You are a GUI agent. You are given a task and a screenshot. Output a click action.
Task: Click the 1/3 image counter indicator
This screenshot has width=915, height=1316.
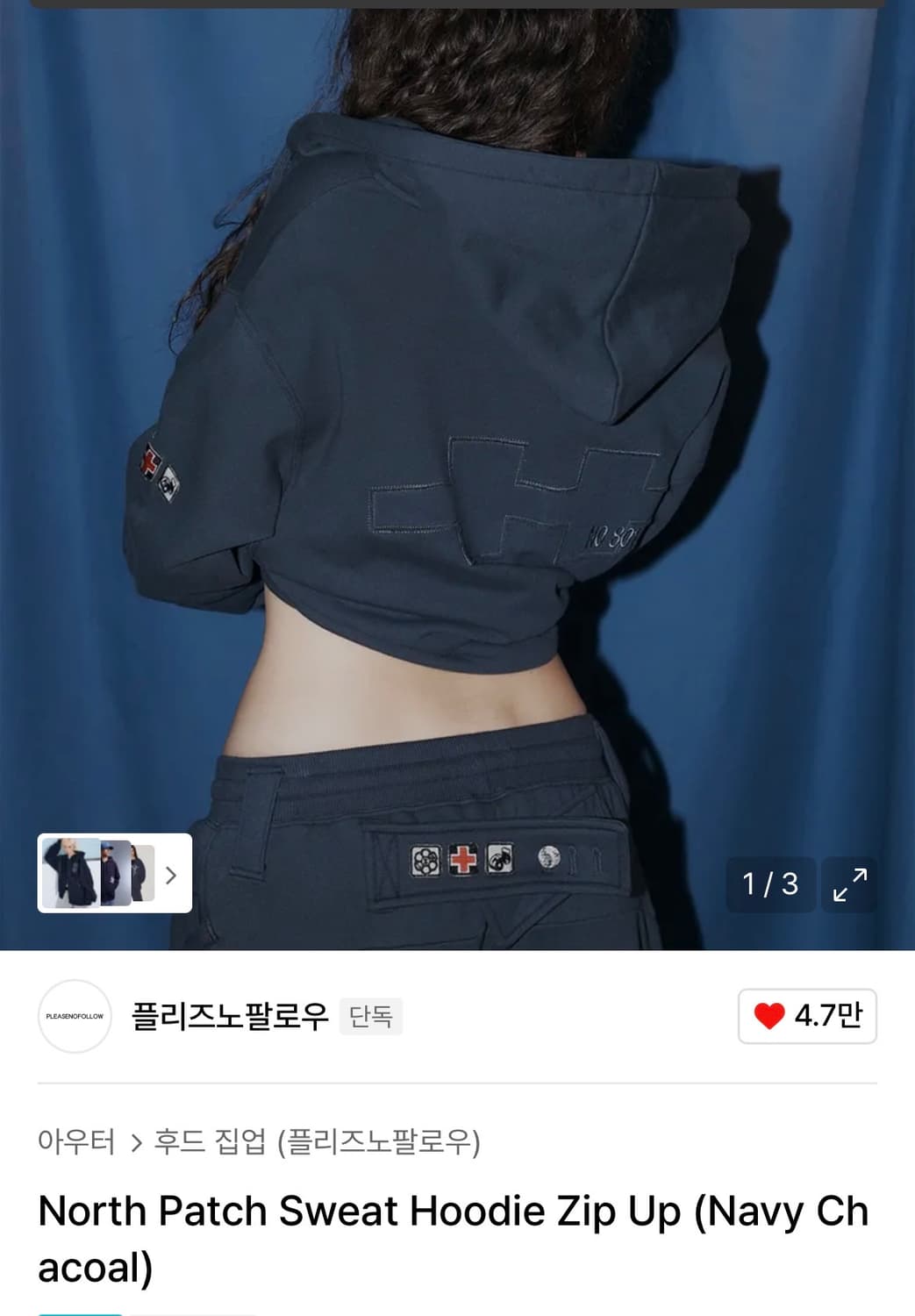tap(769, 884)
